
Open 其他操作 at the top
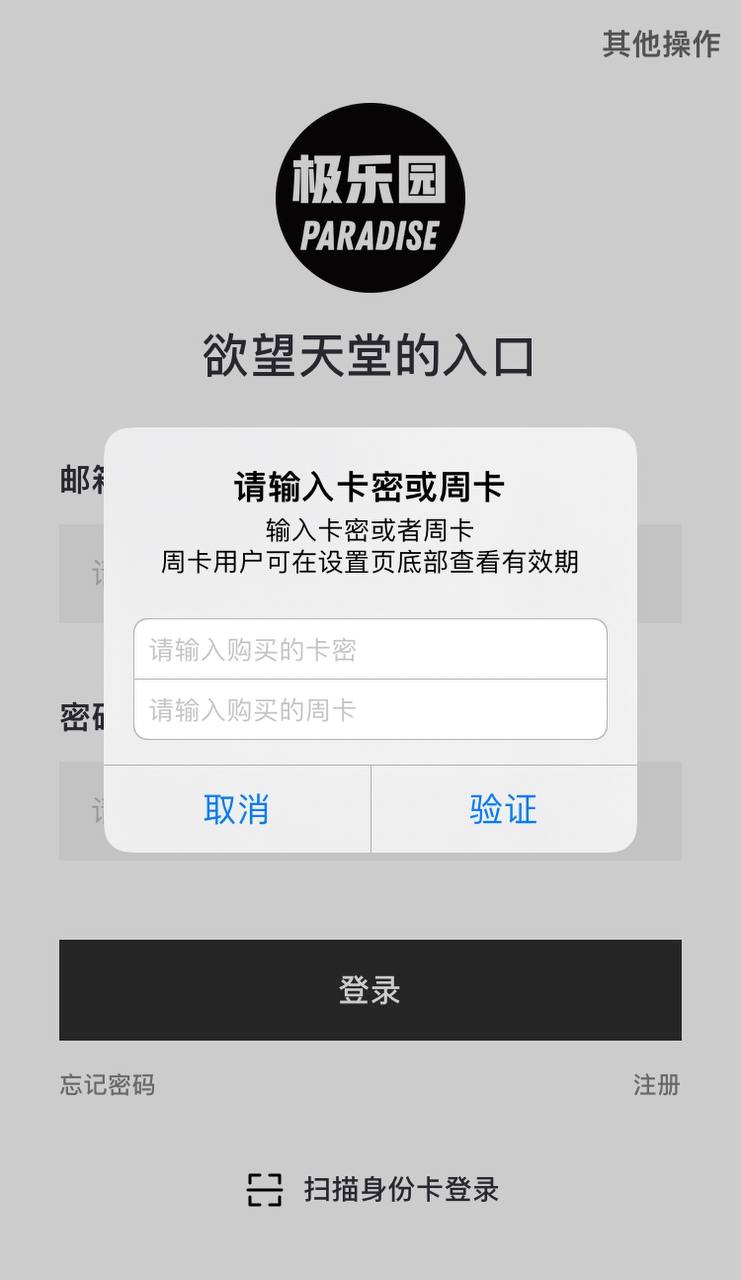[x=661, y=44]
